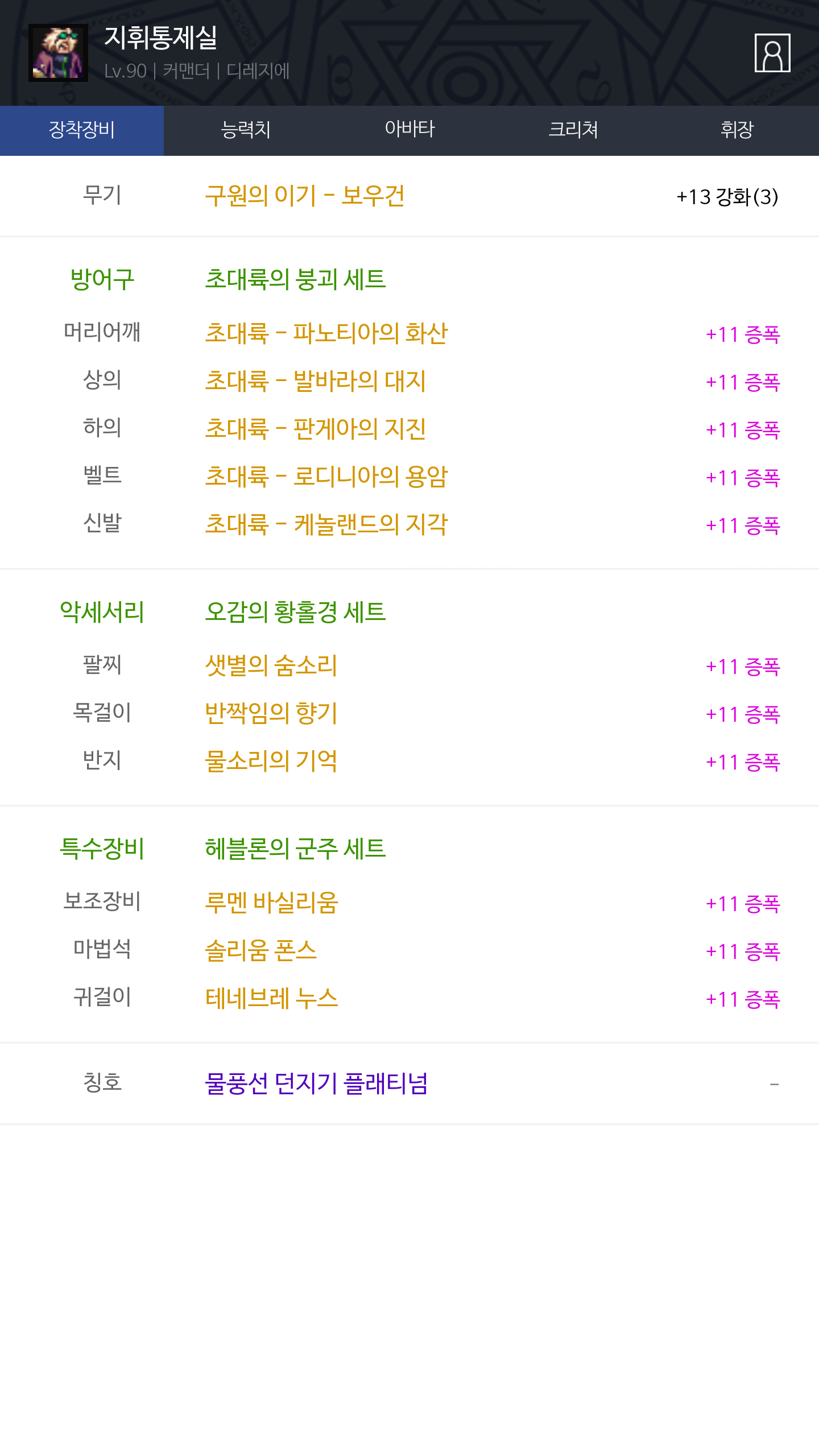The image size is (819, 1456).
Task: View magic stone 솔리움 폰스
Action: (x=260, y=951)
